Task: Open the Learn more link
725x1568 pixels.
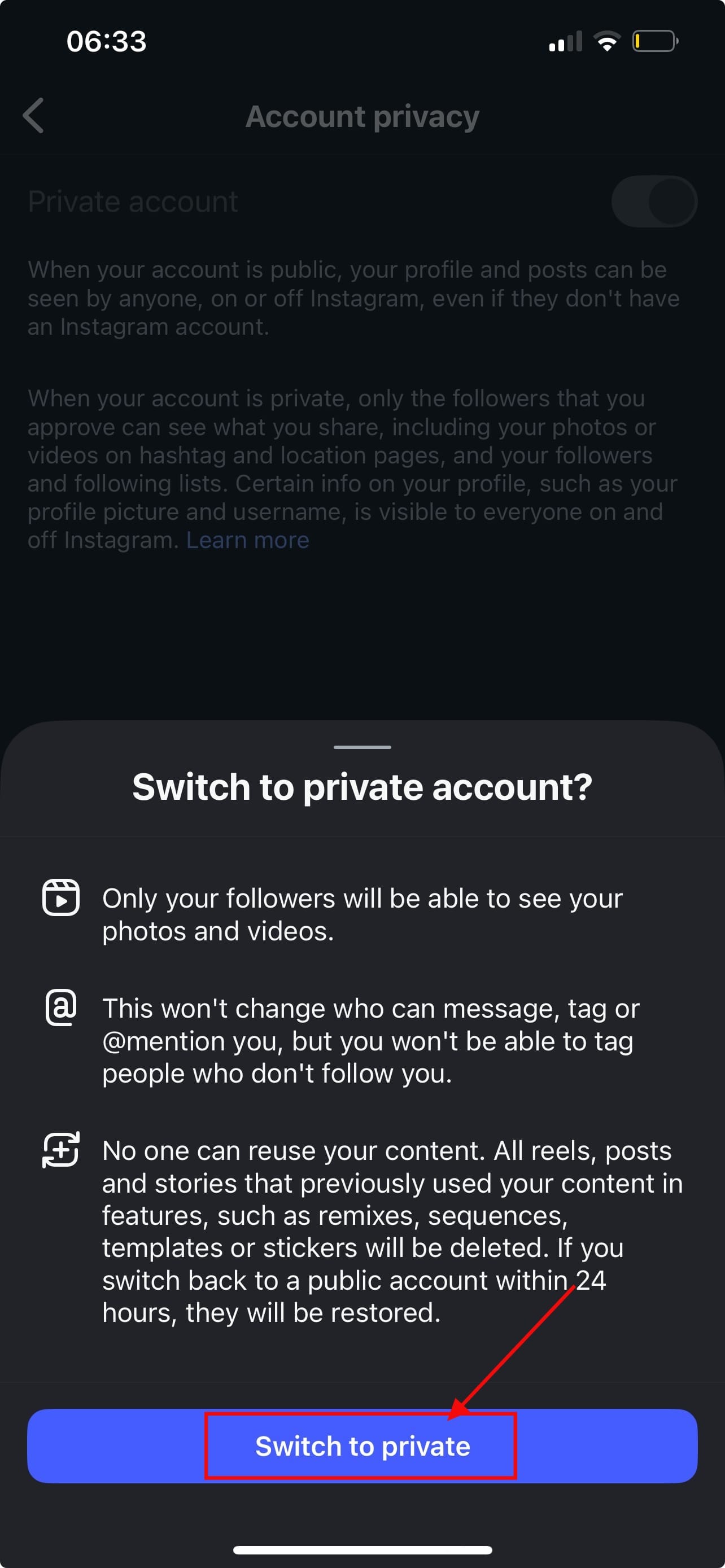Action: tap(247, 541)
